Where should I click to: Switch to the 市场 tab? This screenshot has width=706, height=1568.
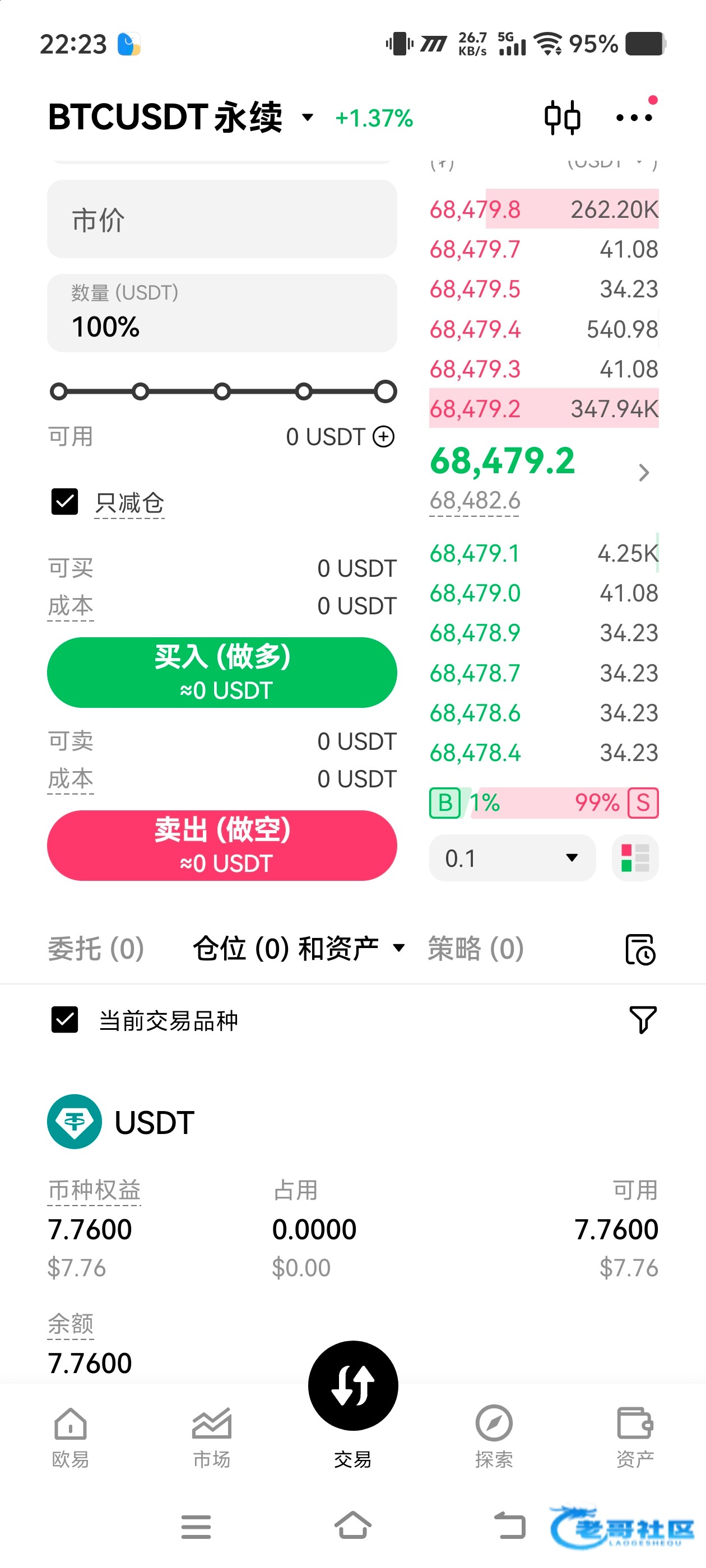click(211, 1435)
